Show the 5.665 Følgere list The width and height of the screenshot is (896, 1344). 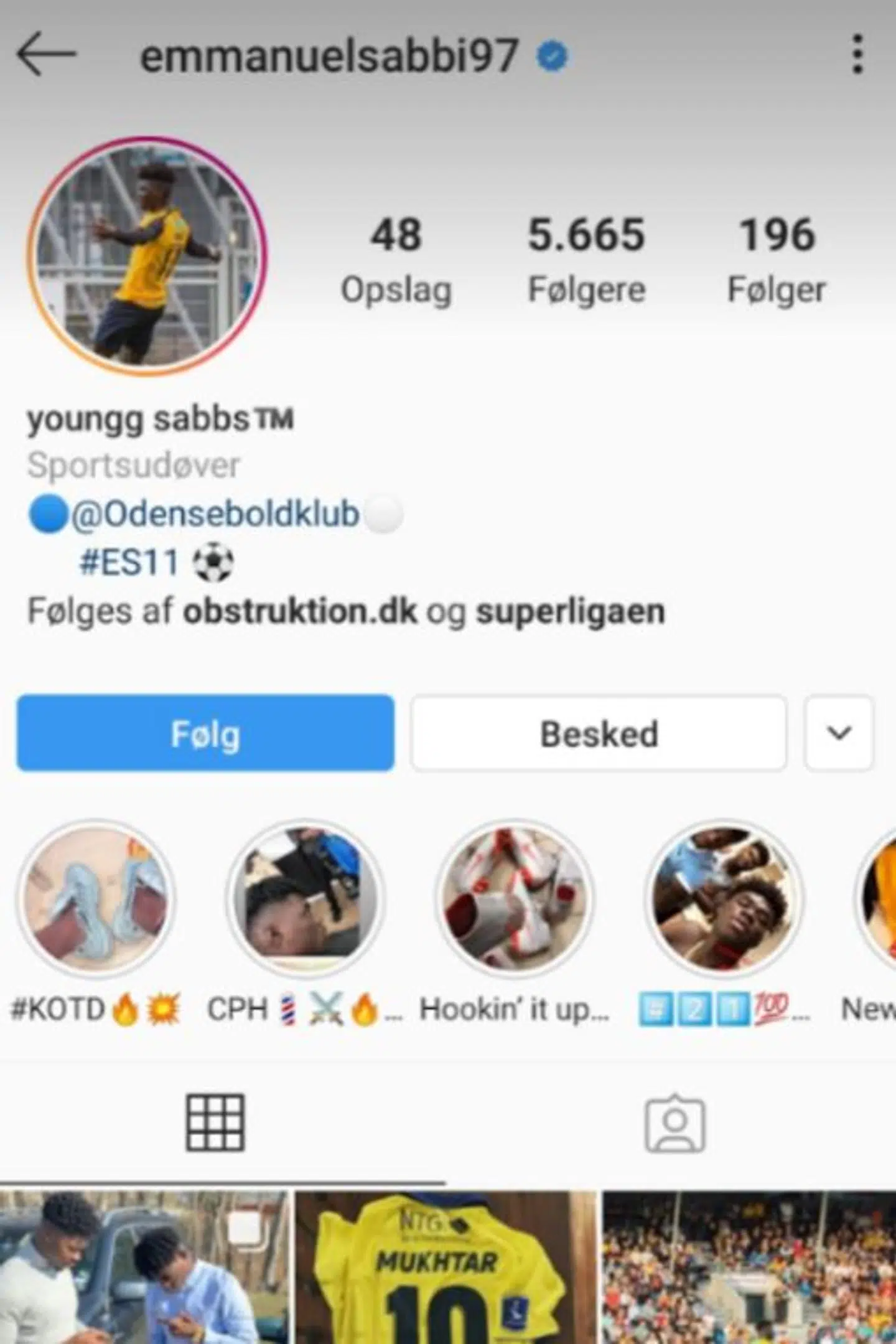coord(586,259)
